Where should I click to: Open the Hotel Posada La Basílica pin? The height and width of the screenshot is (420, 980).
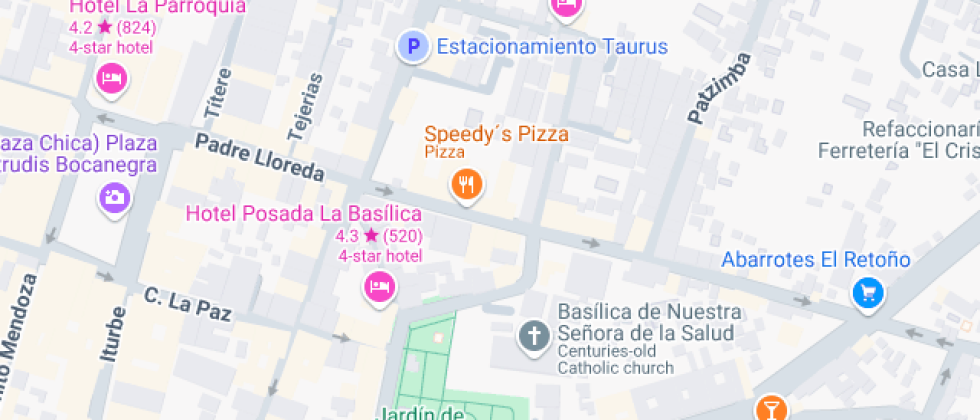click(379, 288)
